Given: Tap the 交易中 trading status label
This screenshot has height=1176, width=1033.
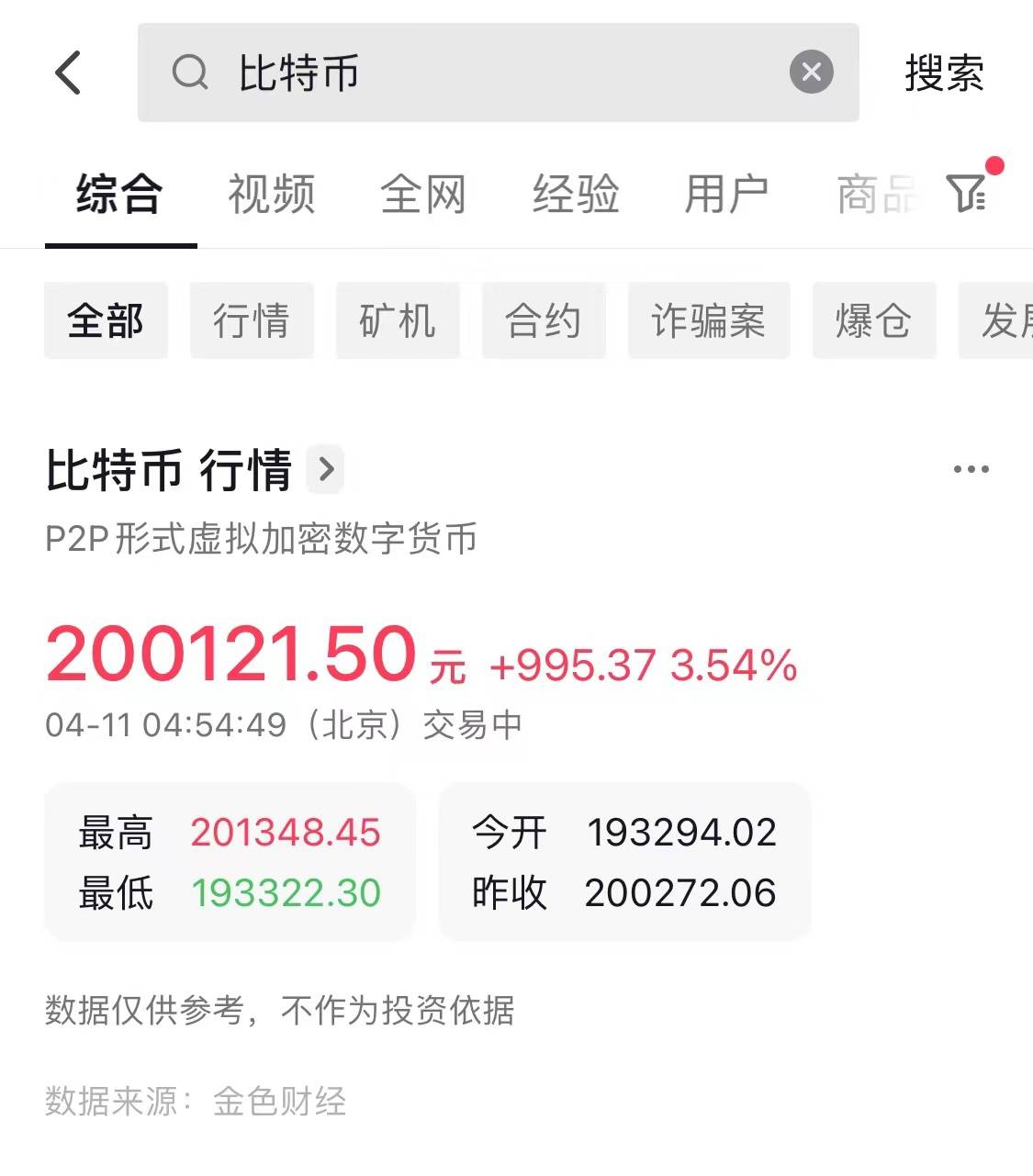Looking at the screenshot, I should 473,724.
